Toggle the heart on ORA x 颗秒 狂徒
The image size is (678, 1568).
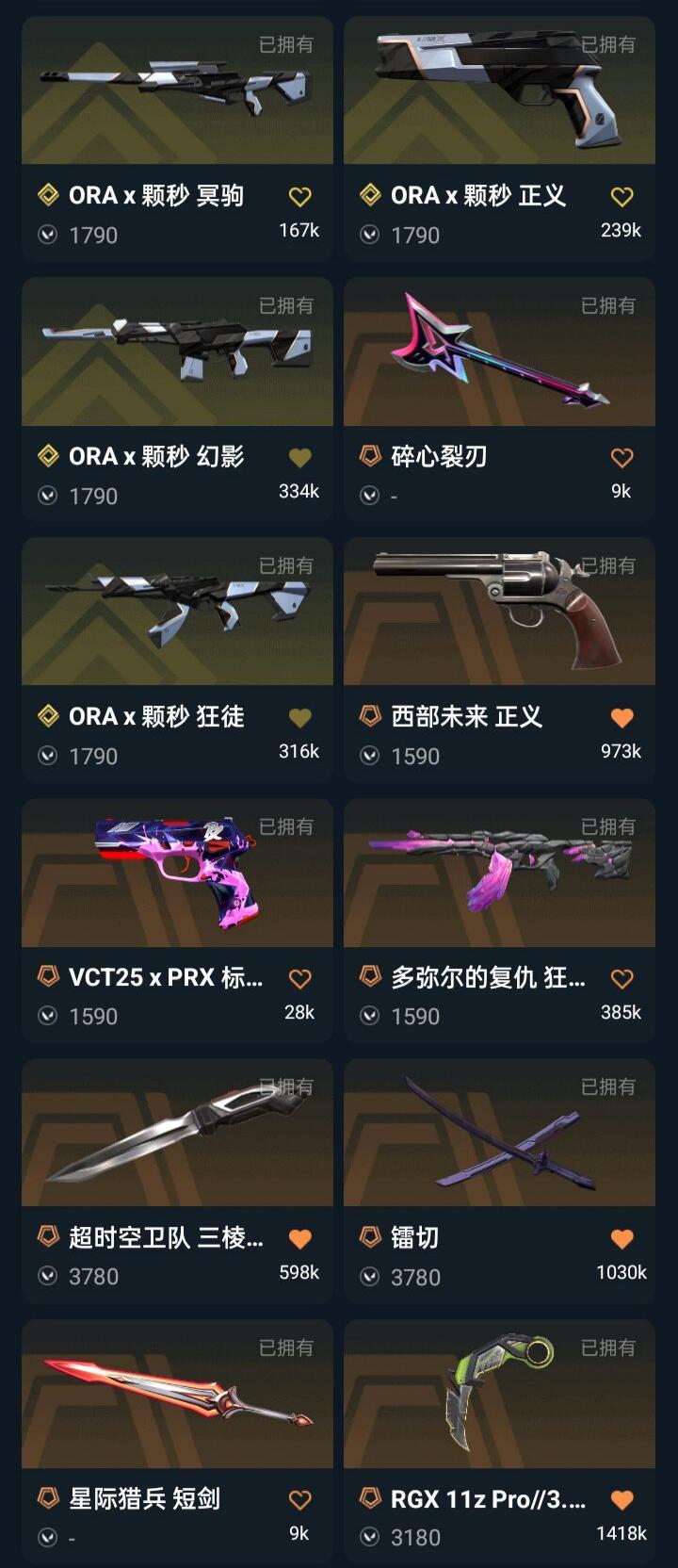[x=299, y=718]
